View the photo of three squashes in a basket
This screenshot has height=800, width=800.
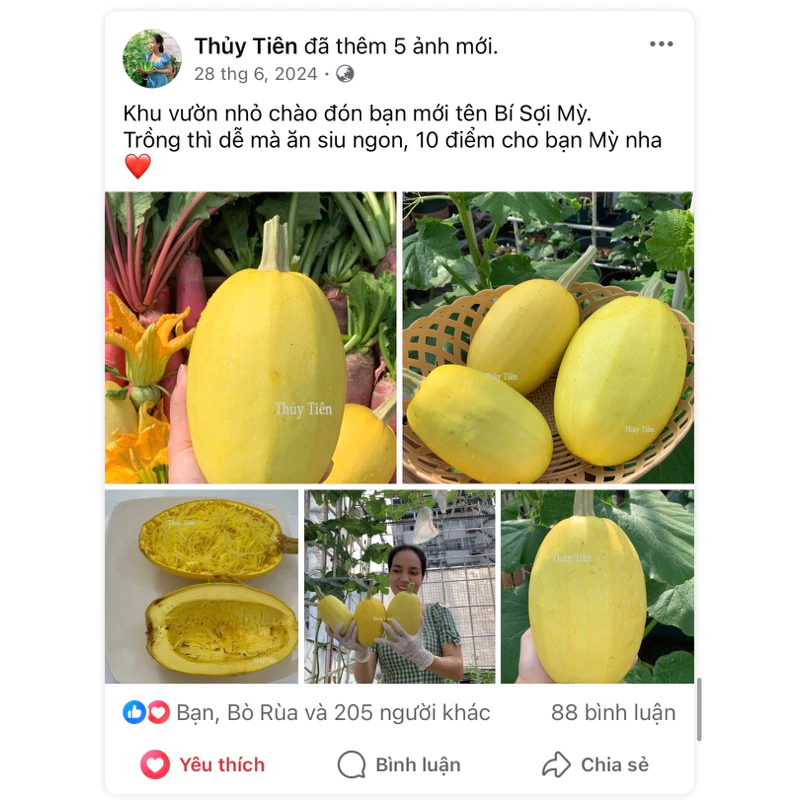(x=547, y=338)
